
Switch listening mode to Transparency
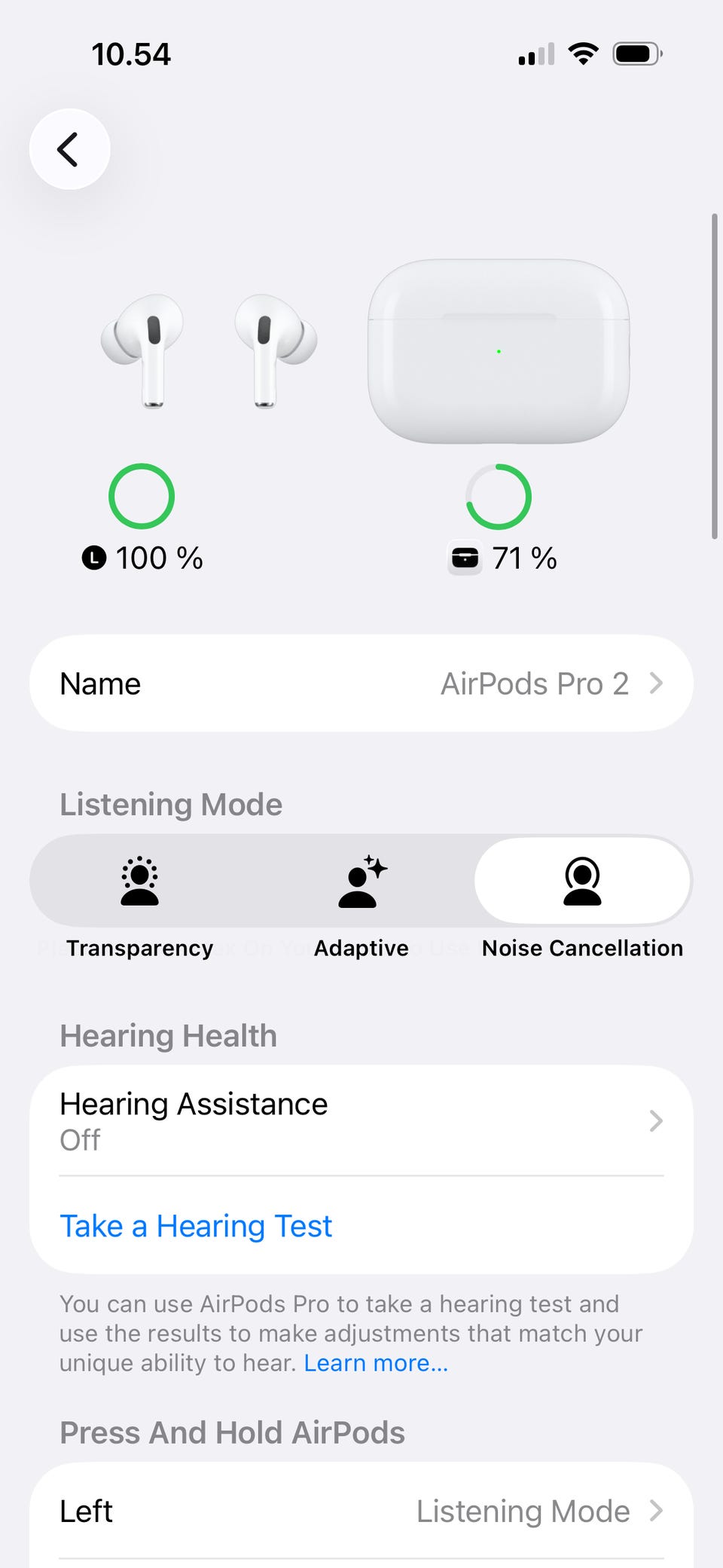(140, 882)
